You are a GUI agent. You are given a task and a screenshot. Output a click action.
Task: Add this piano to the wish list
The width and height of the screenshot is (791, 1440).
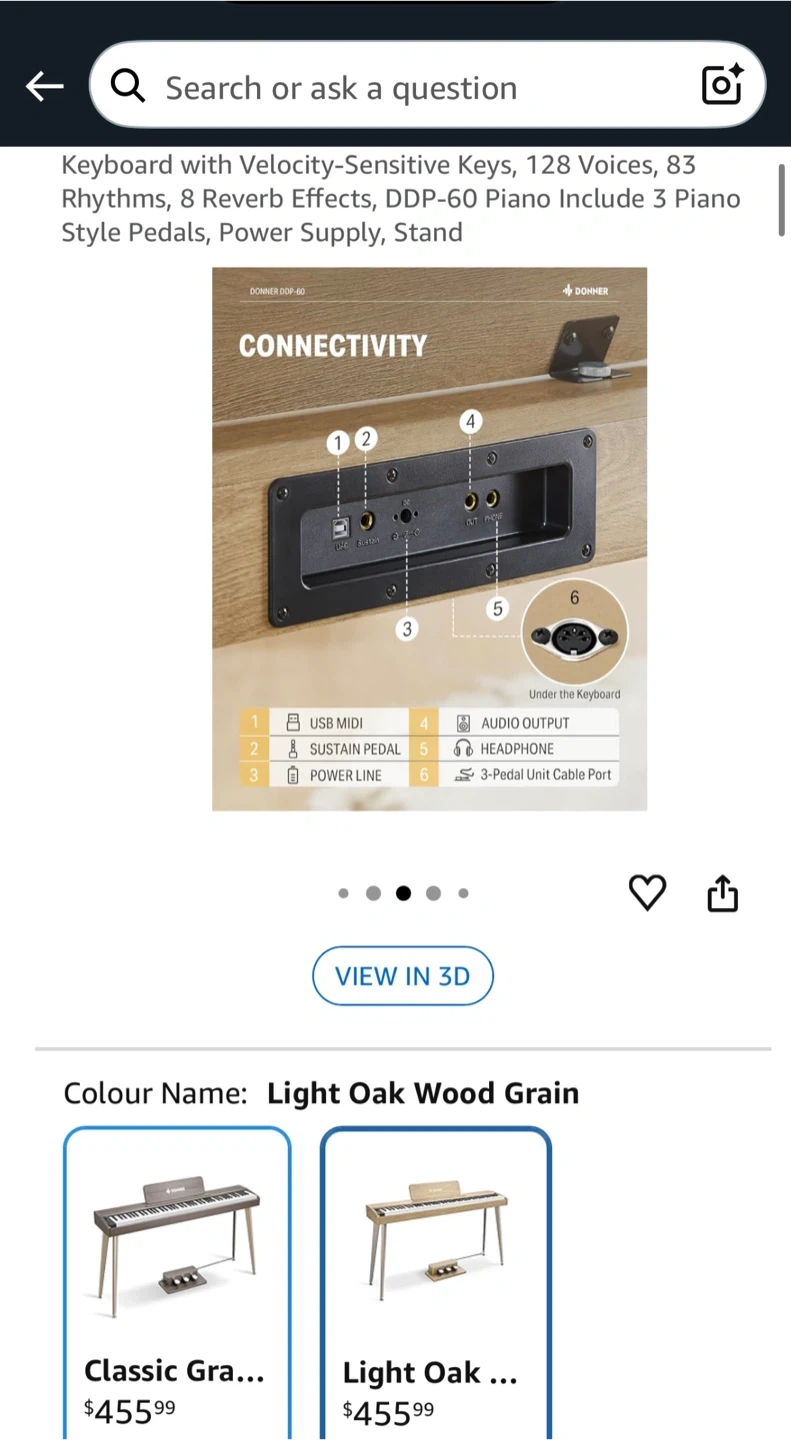pyautogui.click(x=647, y=892)
